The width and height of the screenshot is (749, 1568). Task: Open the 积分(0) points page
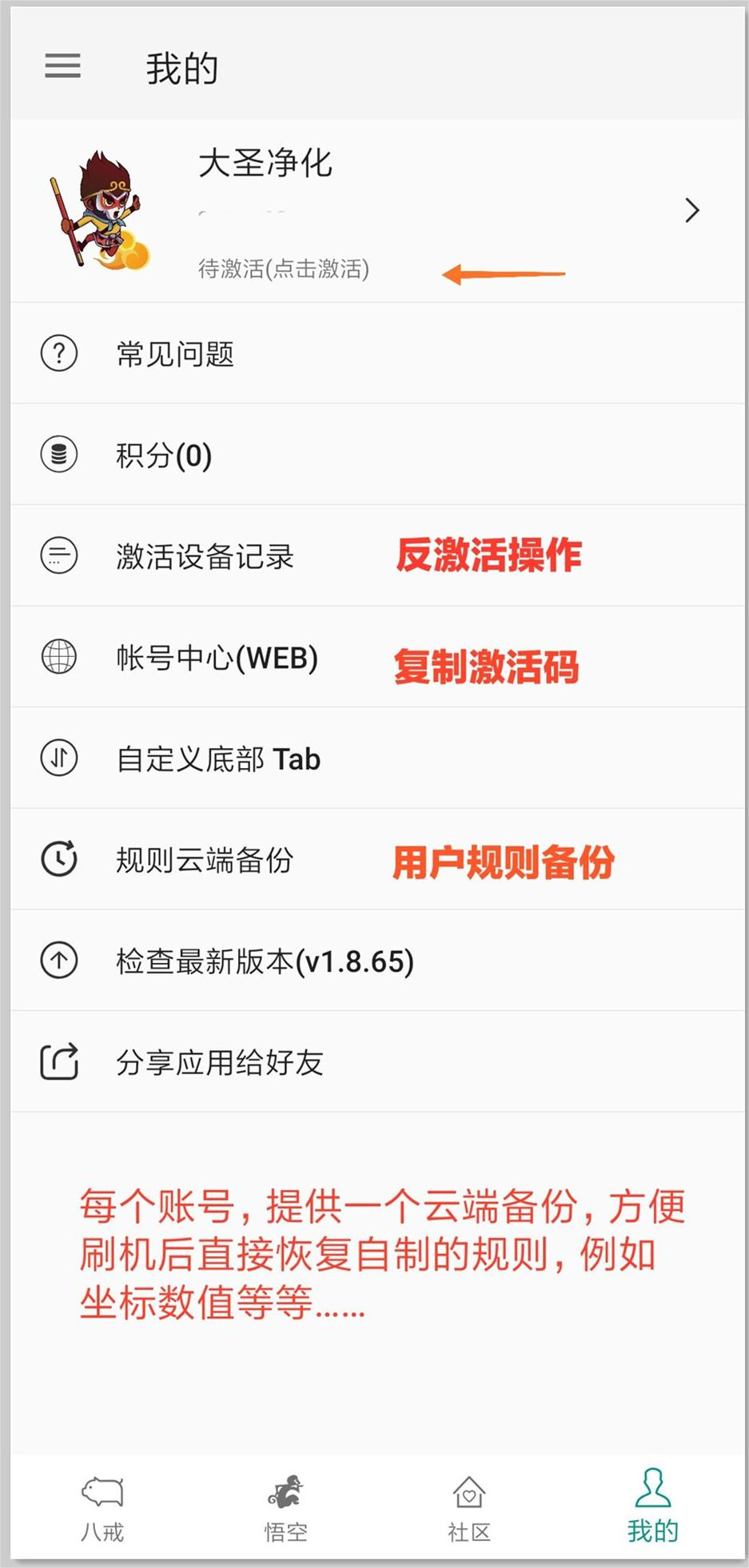click(162, 454)
